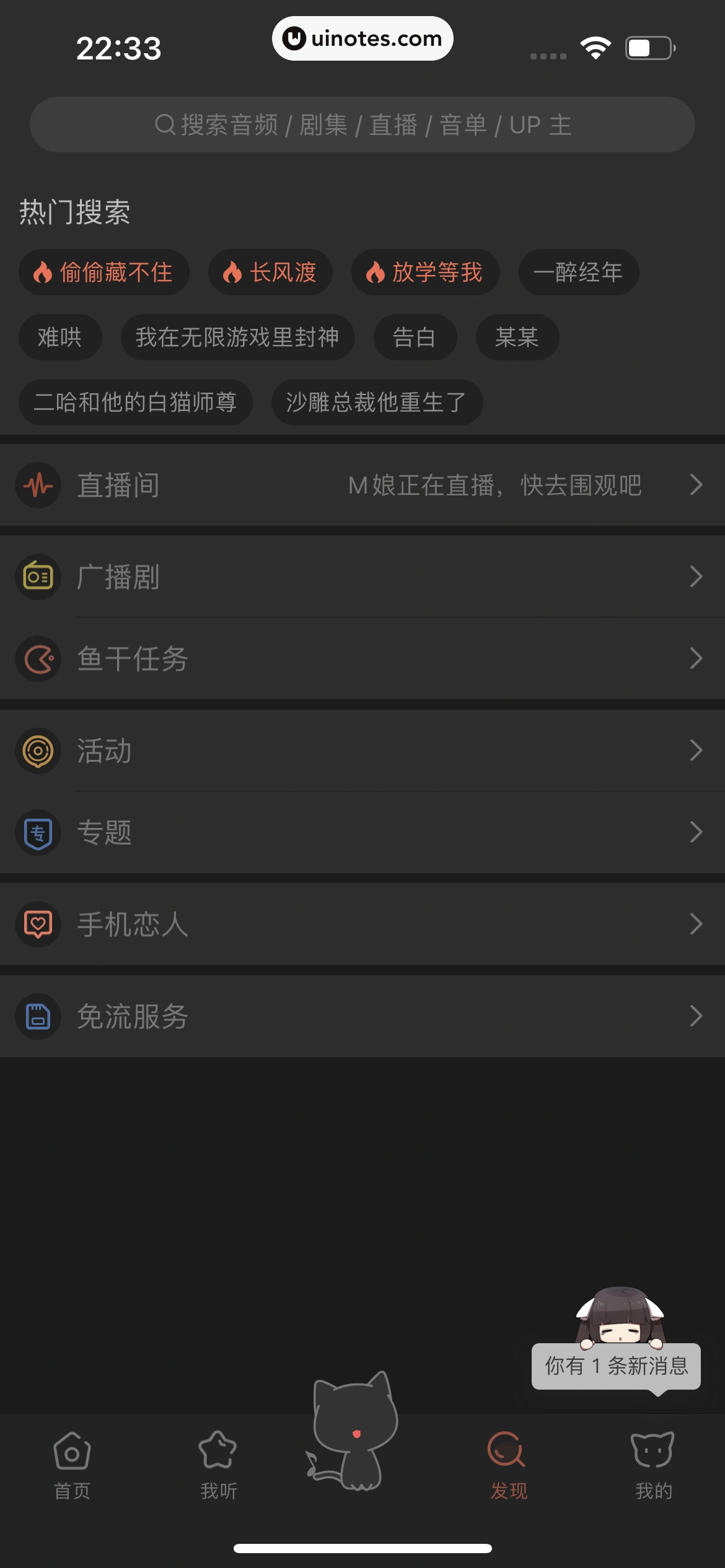The width and height of the screenshot is (725, 1568).
Task: Open the 广播剧 radio drama row
Action: 362,577
